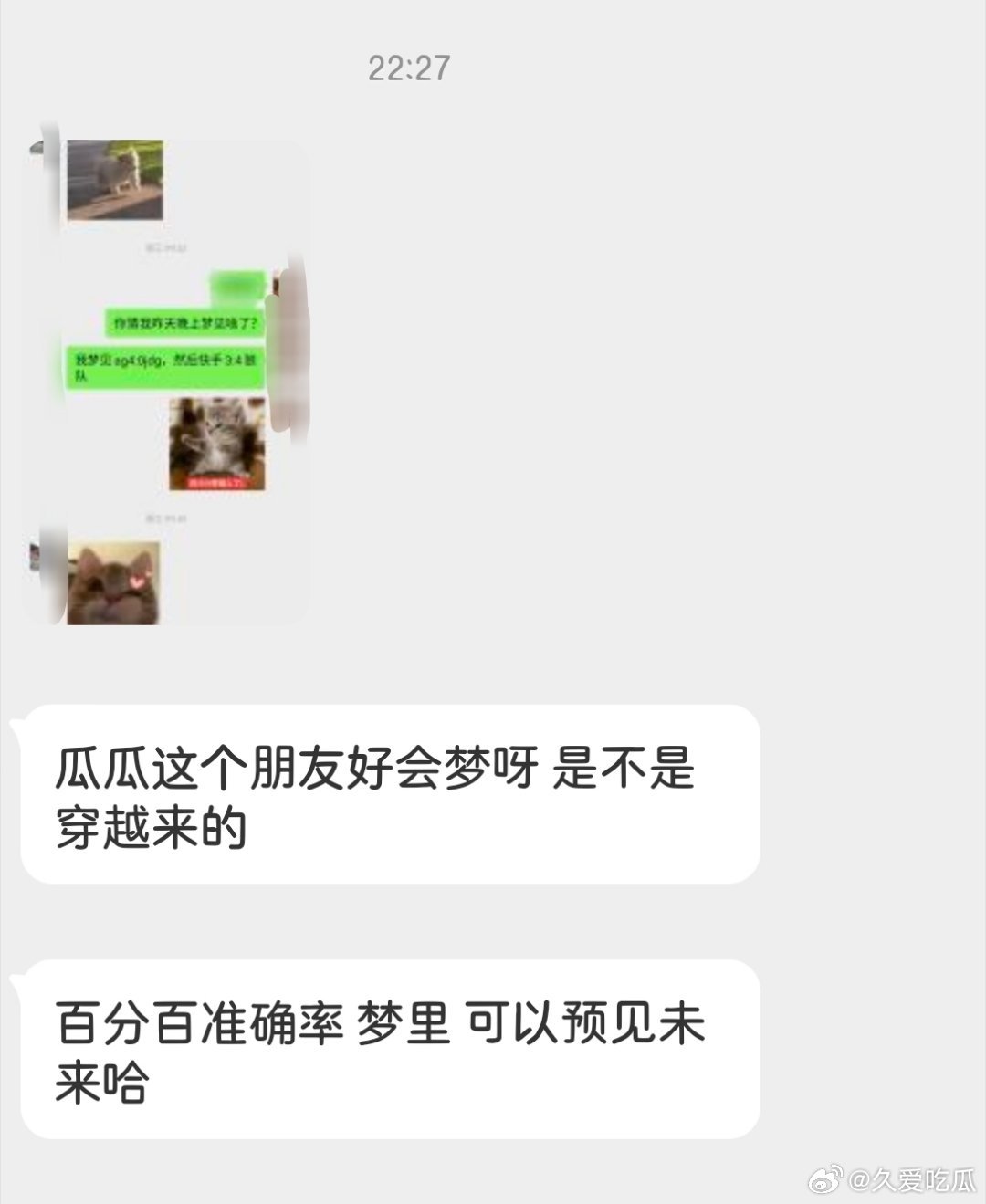Tap the blurred green bubble above the dream question
The height and width of the screenshot is (1204, 986).
coord(236,285)
